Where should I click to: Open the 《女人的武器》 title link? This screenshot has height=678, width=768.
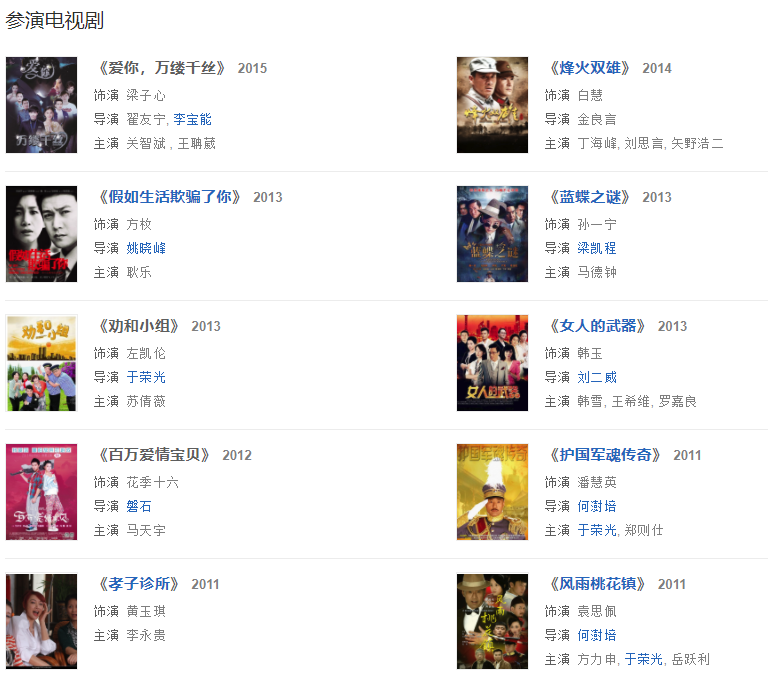(x=597, y=326)
